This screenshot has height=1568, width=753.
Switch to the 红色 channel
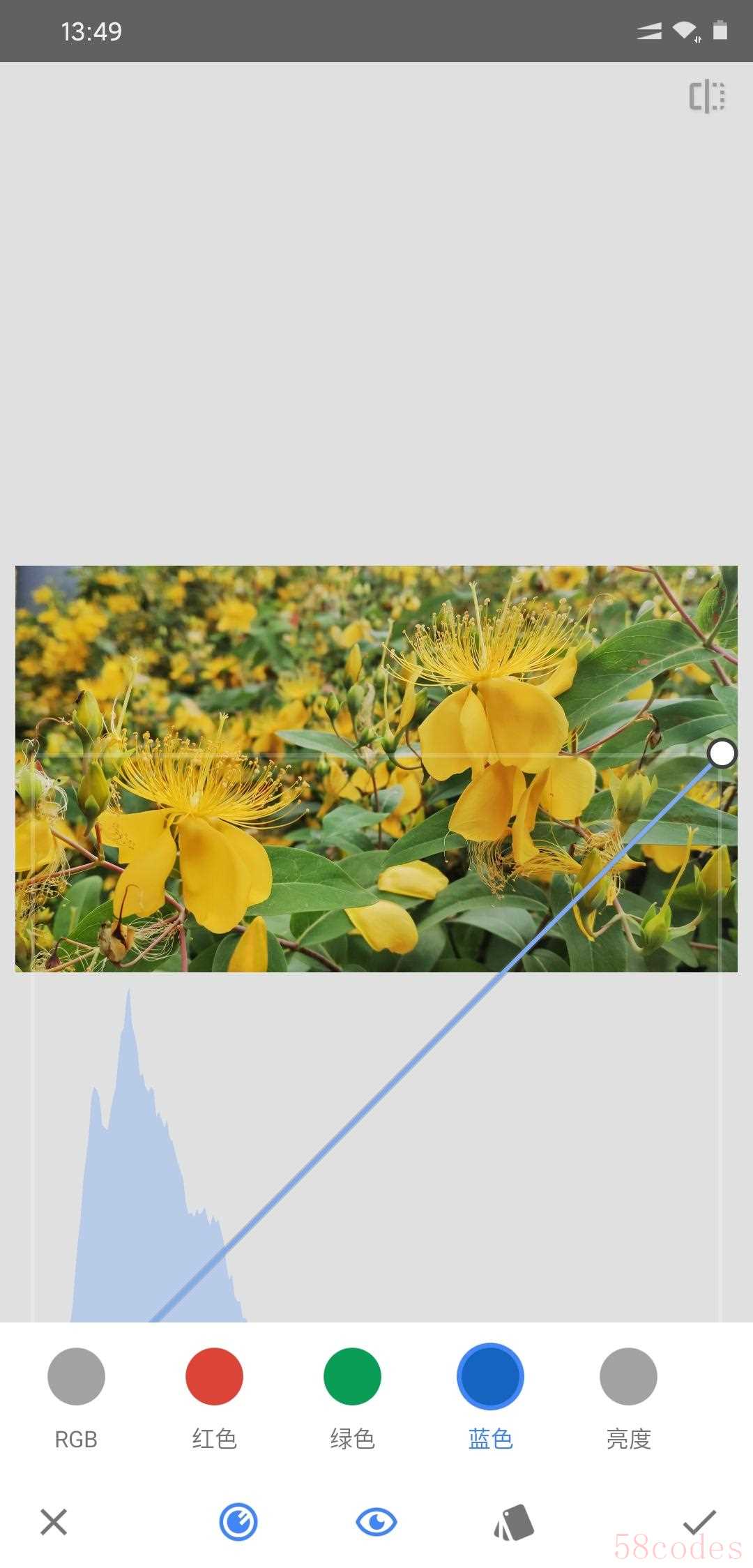click(214, 1375)
